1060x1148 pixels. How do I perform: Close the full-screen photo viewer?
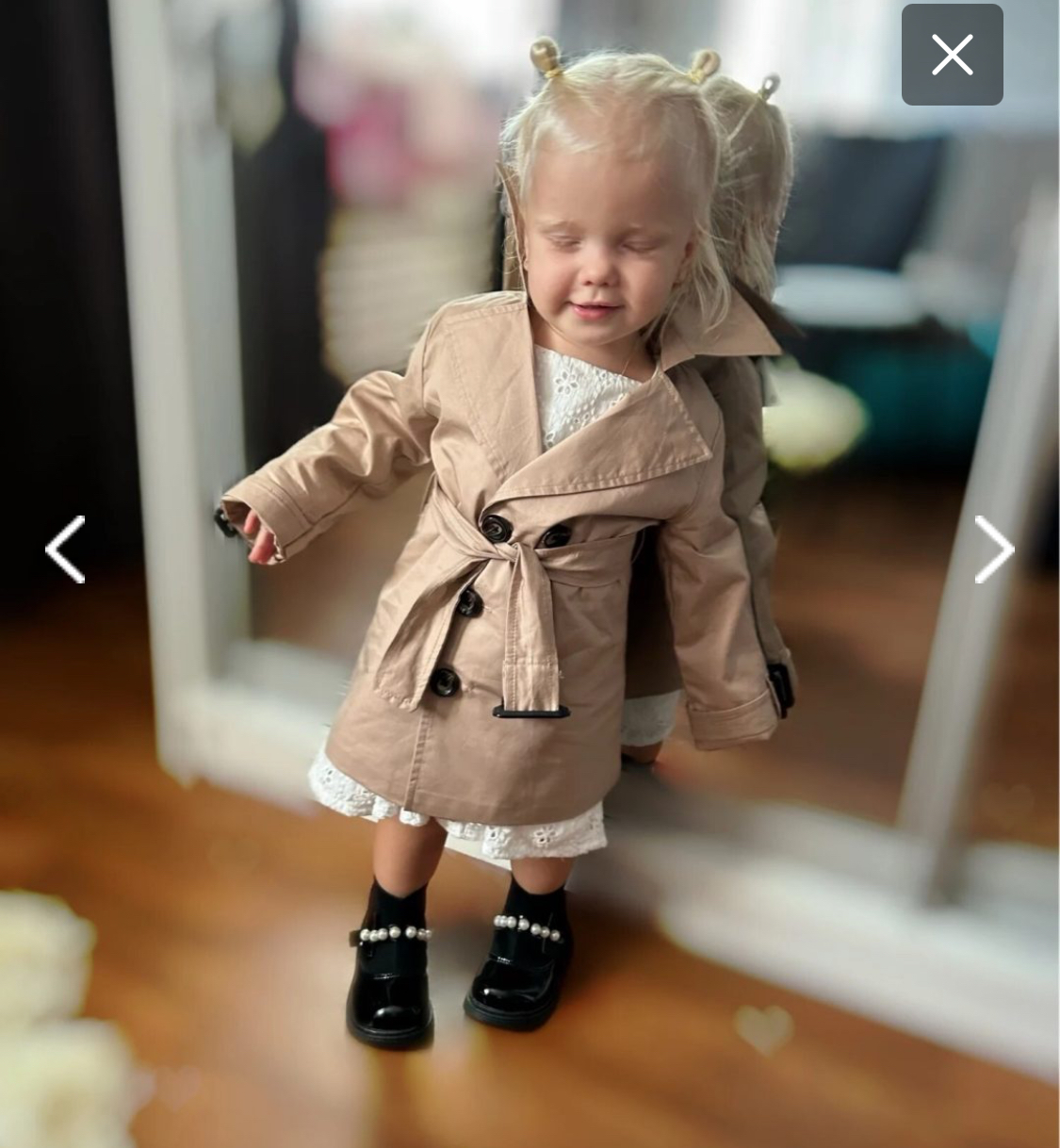coord(952,55)
